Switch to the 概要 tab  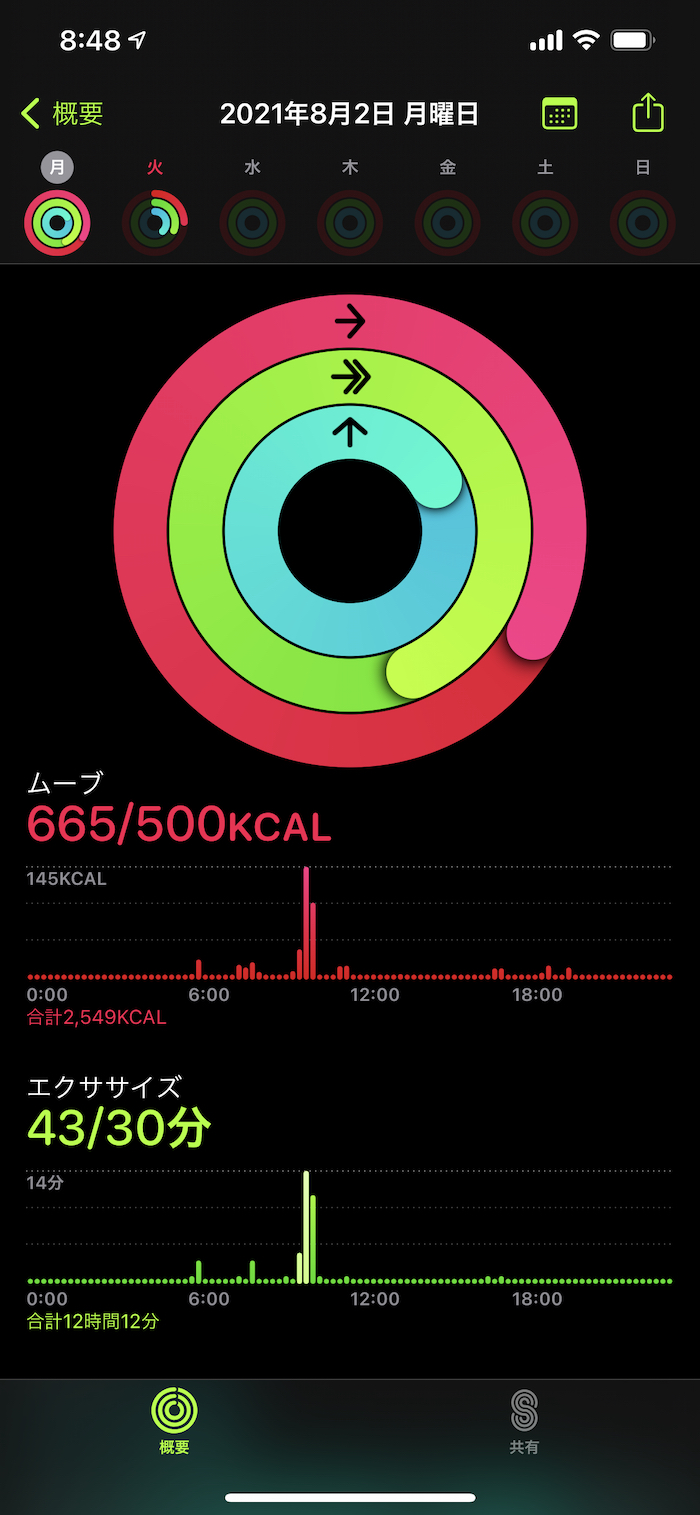pyautogui.click(x=174, y=1420)
